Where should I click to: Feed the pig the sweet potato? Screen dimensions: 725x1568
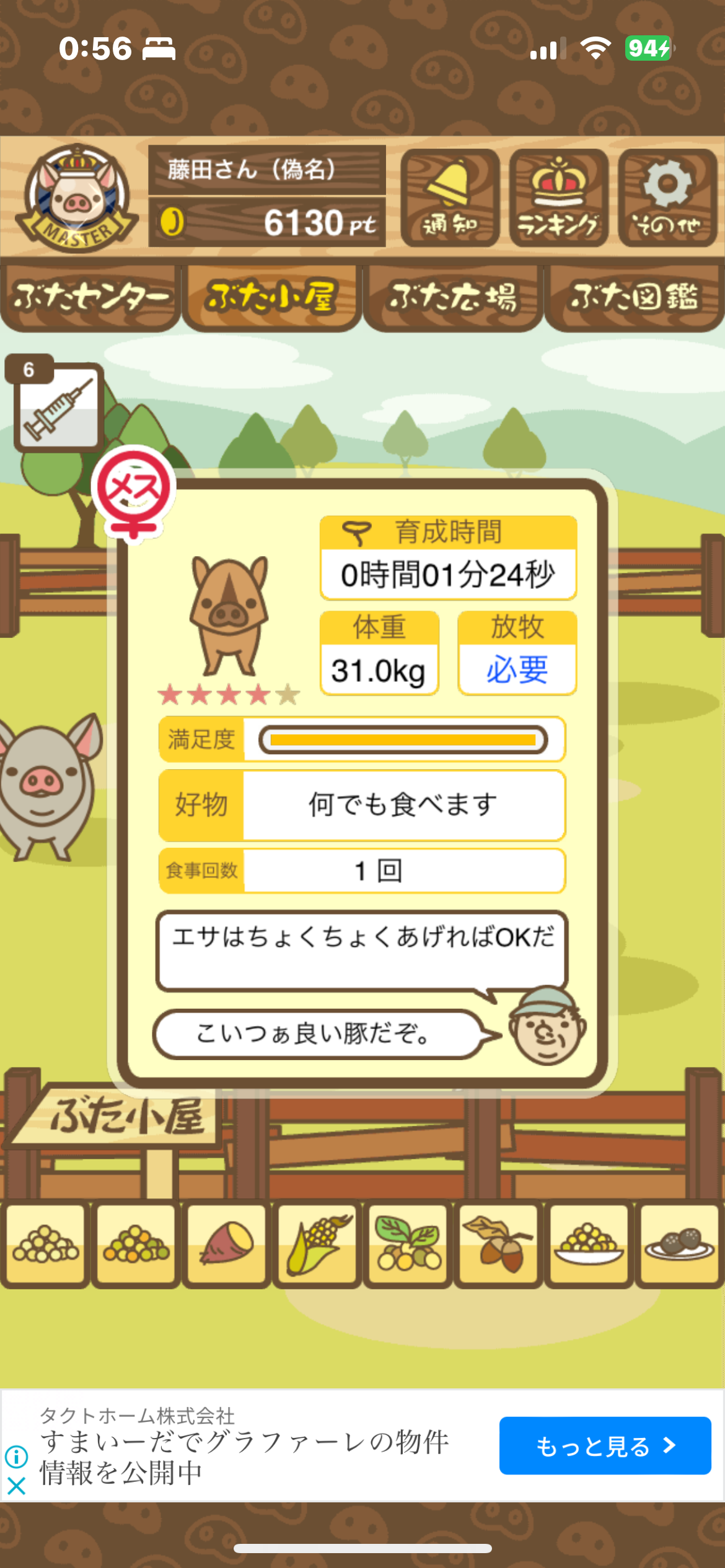click(227, 1244)
